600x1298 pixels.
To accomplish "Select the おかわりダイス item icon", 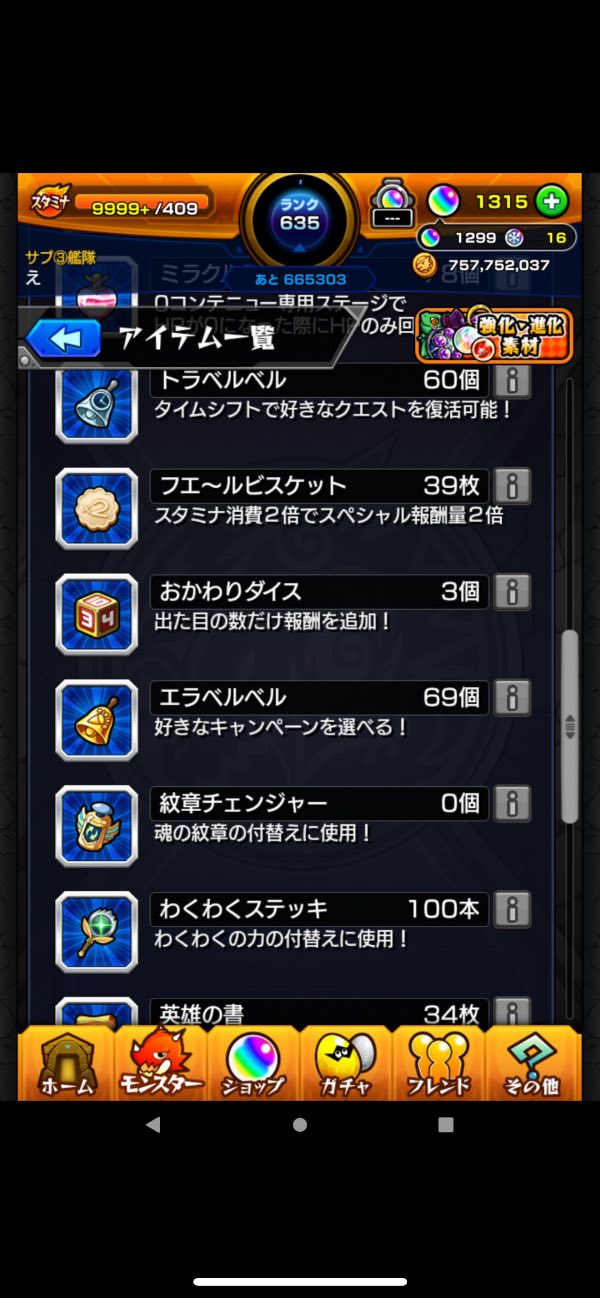I will coord(96,614).
